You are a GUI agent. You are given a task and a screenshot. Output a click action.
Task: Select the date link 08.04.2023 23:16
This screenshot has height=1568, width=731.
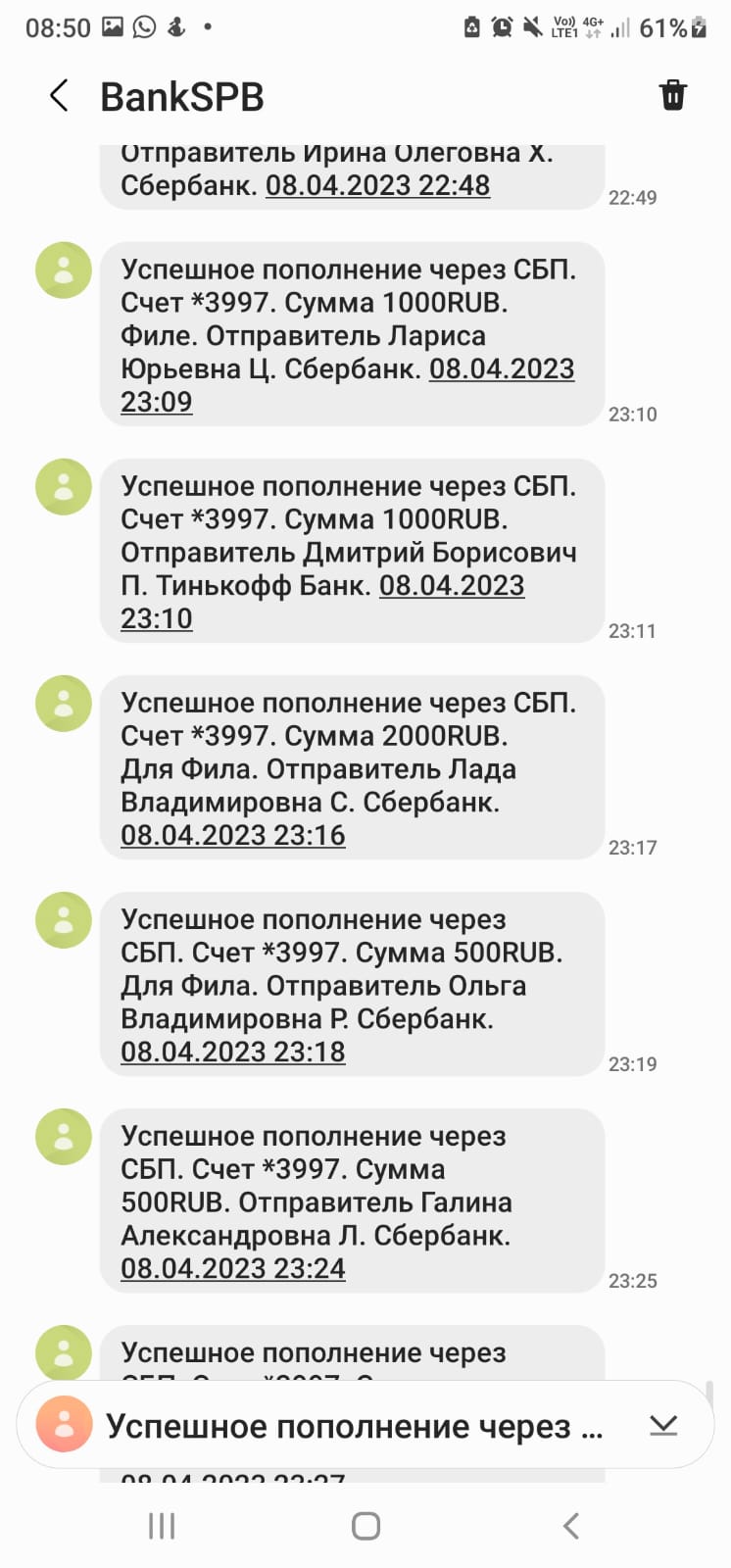(x=232, y=835)
